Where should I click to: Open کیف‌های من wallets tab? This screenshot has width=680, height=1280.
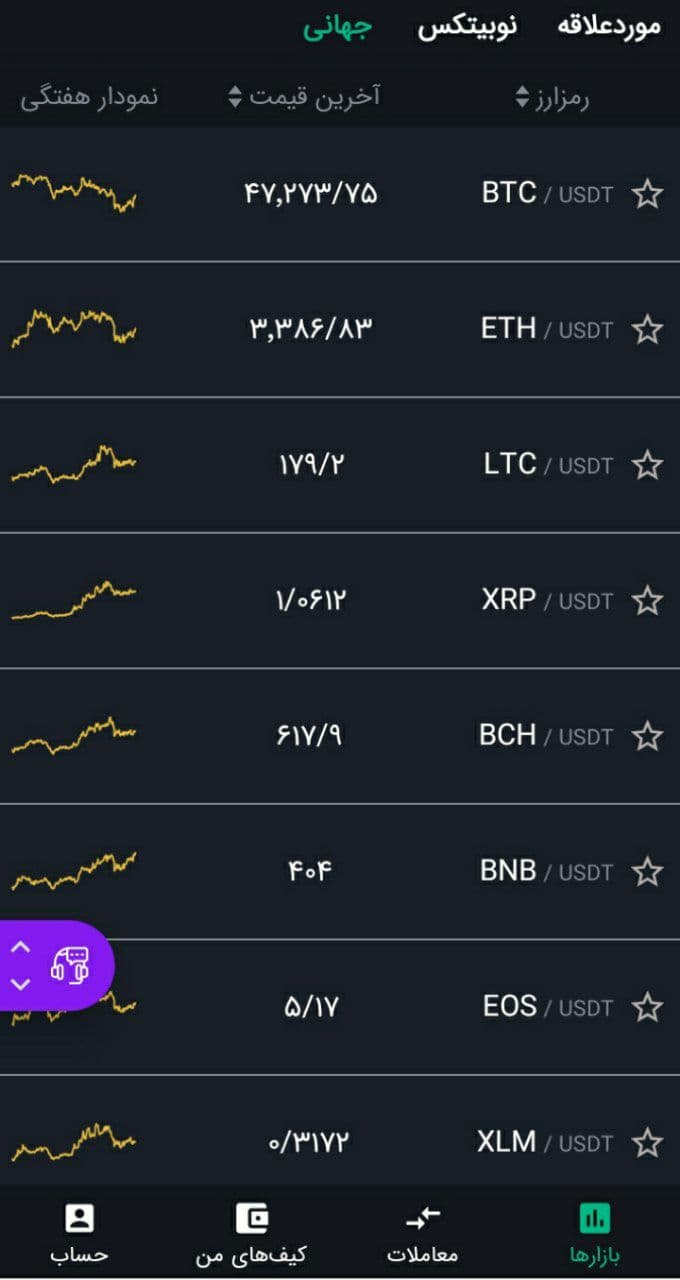tap(252, 1234)
